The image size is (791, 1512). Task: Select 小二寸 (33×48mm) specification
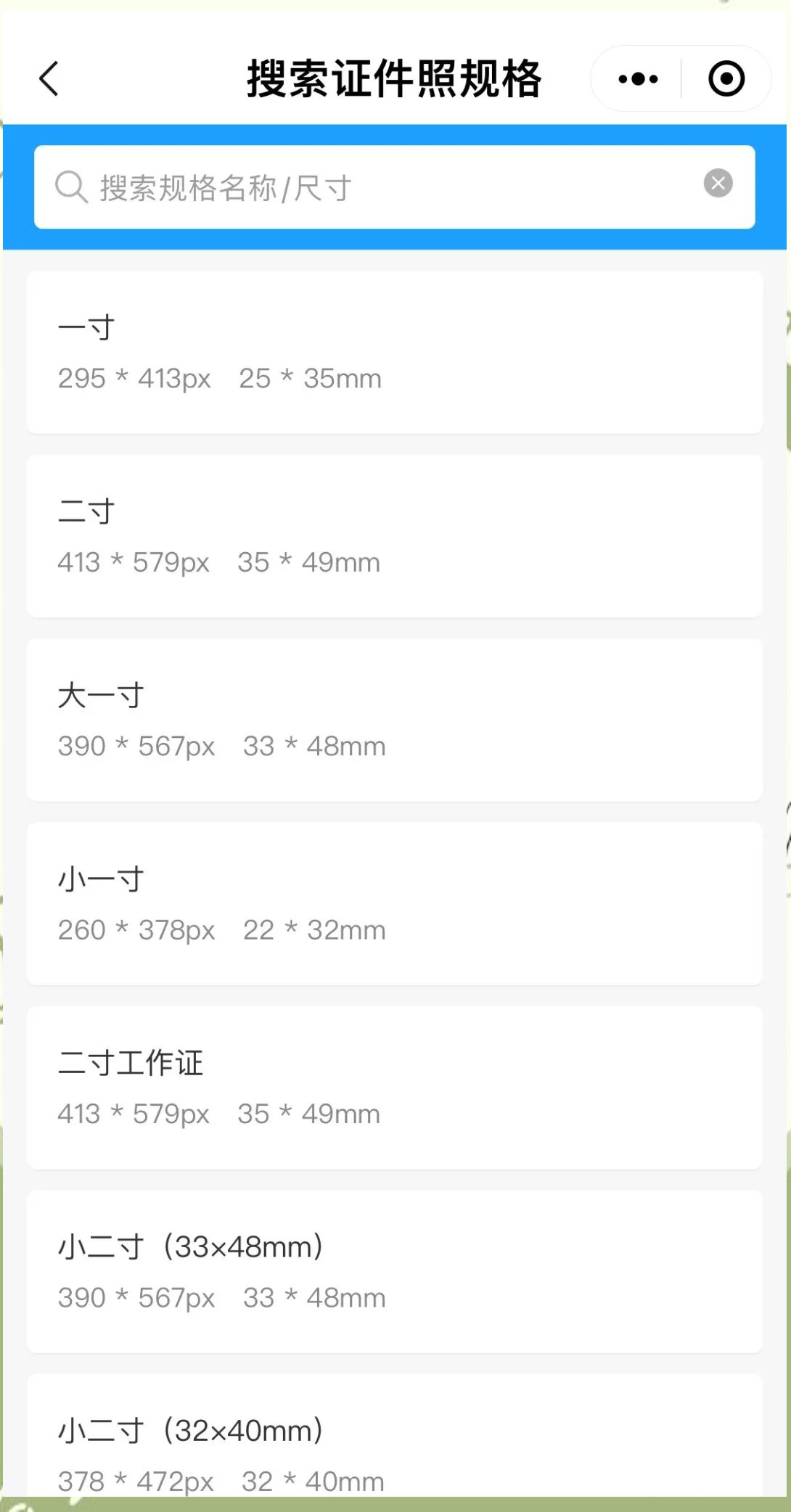[395, 1270]
